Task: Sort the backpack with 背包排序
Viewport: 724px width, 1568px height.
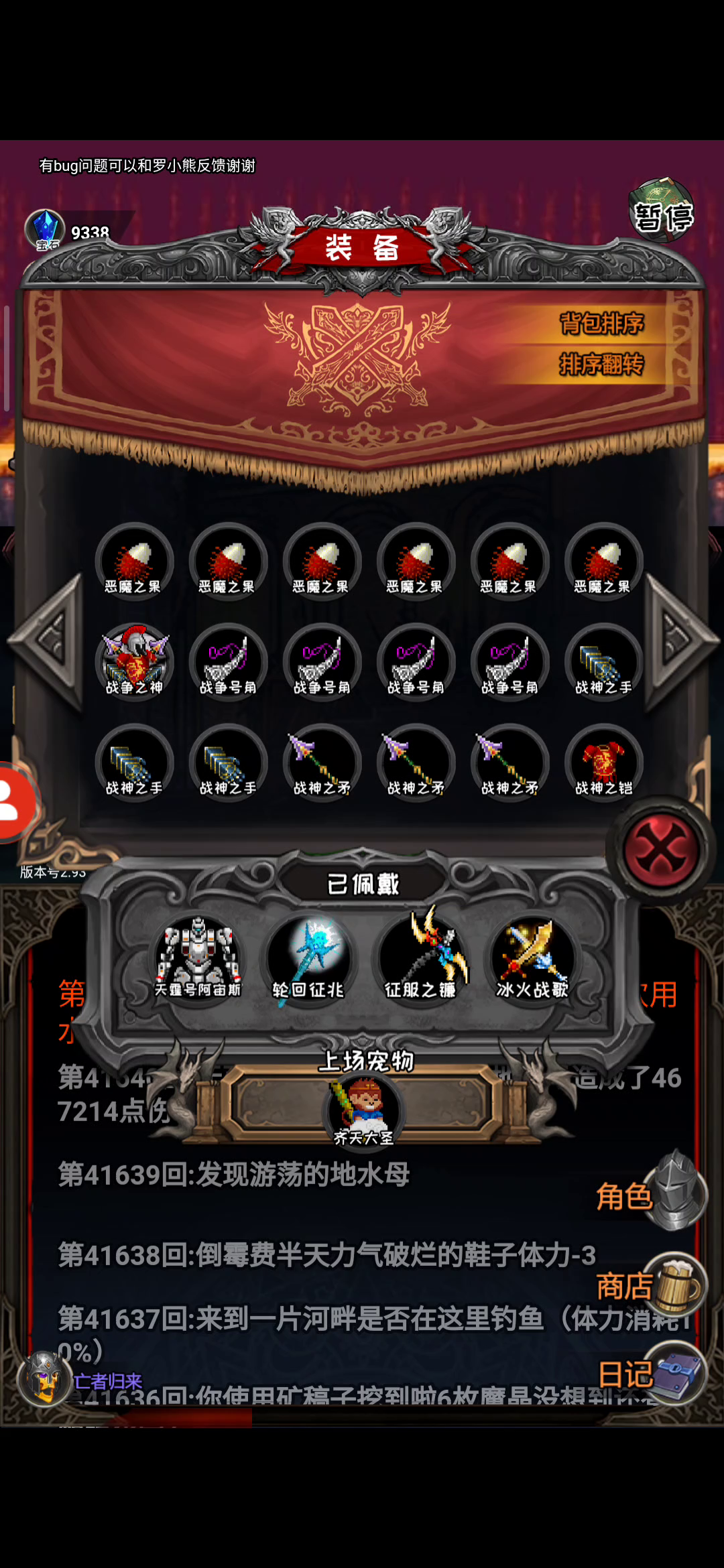Action: tap(602, 324)
